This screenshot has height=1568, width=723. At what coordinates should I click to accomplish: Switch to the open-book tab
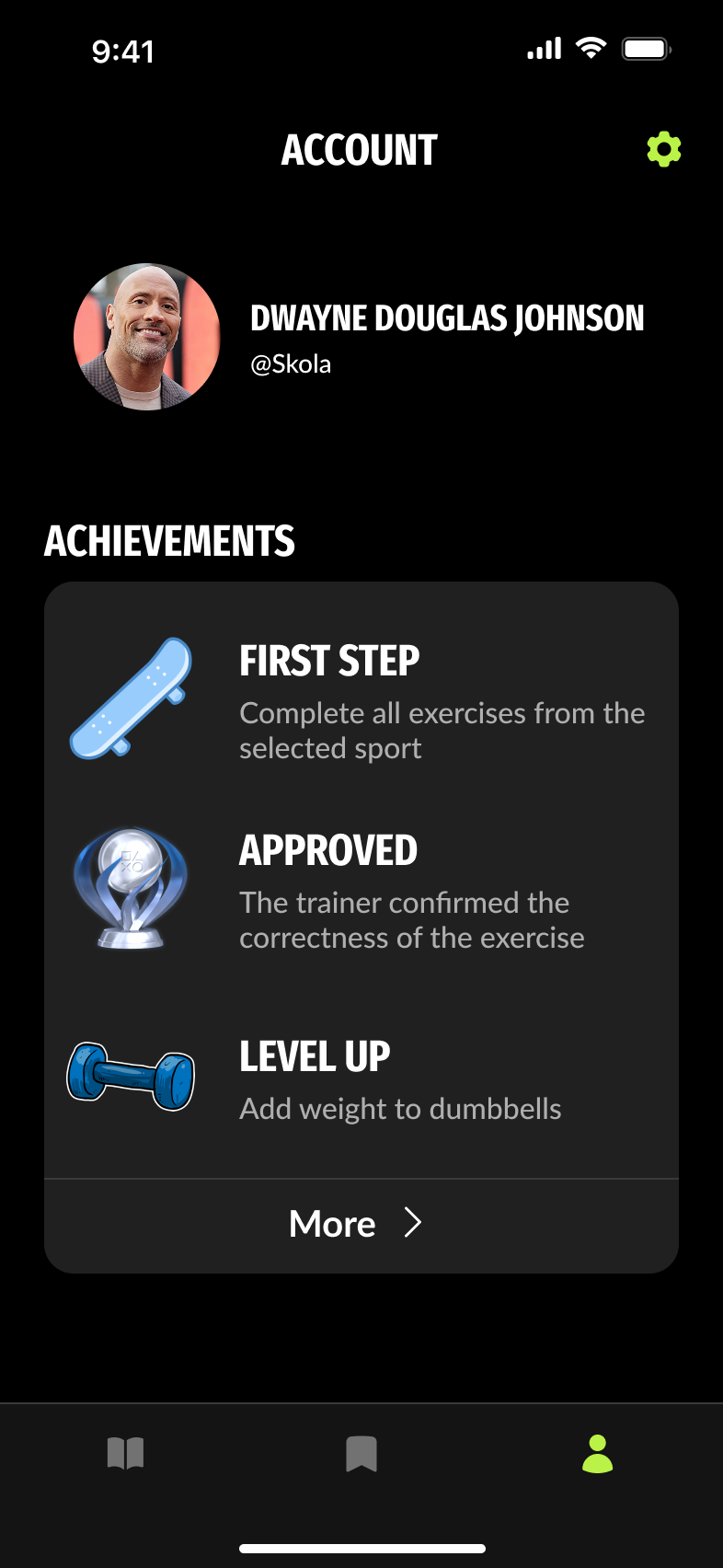tap(125, 1454)
